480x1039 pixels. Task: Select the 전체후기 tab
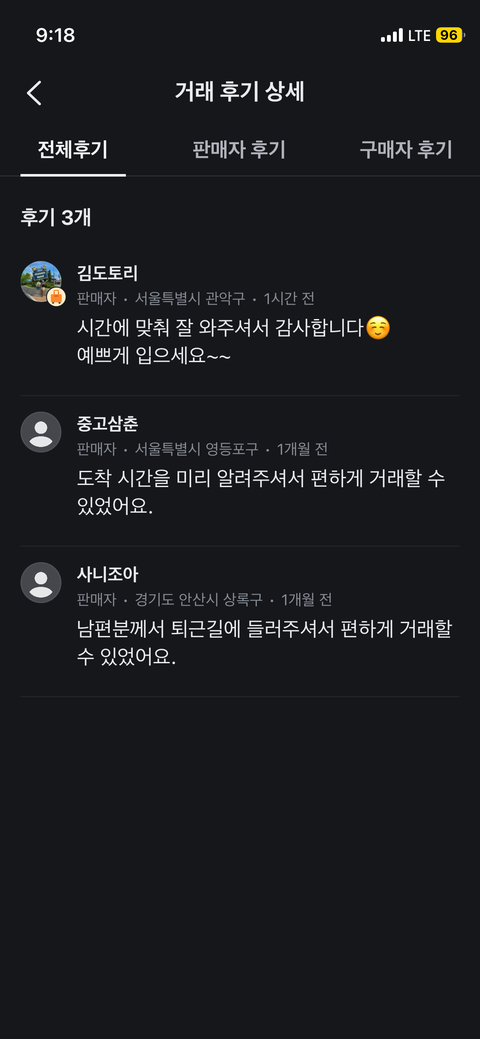(73, 150)
